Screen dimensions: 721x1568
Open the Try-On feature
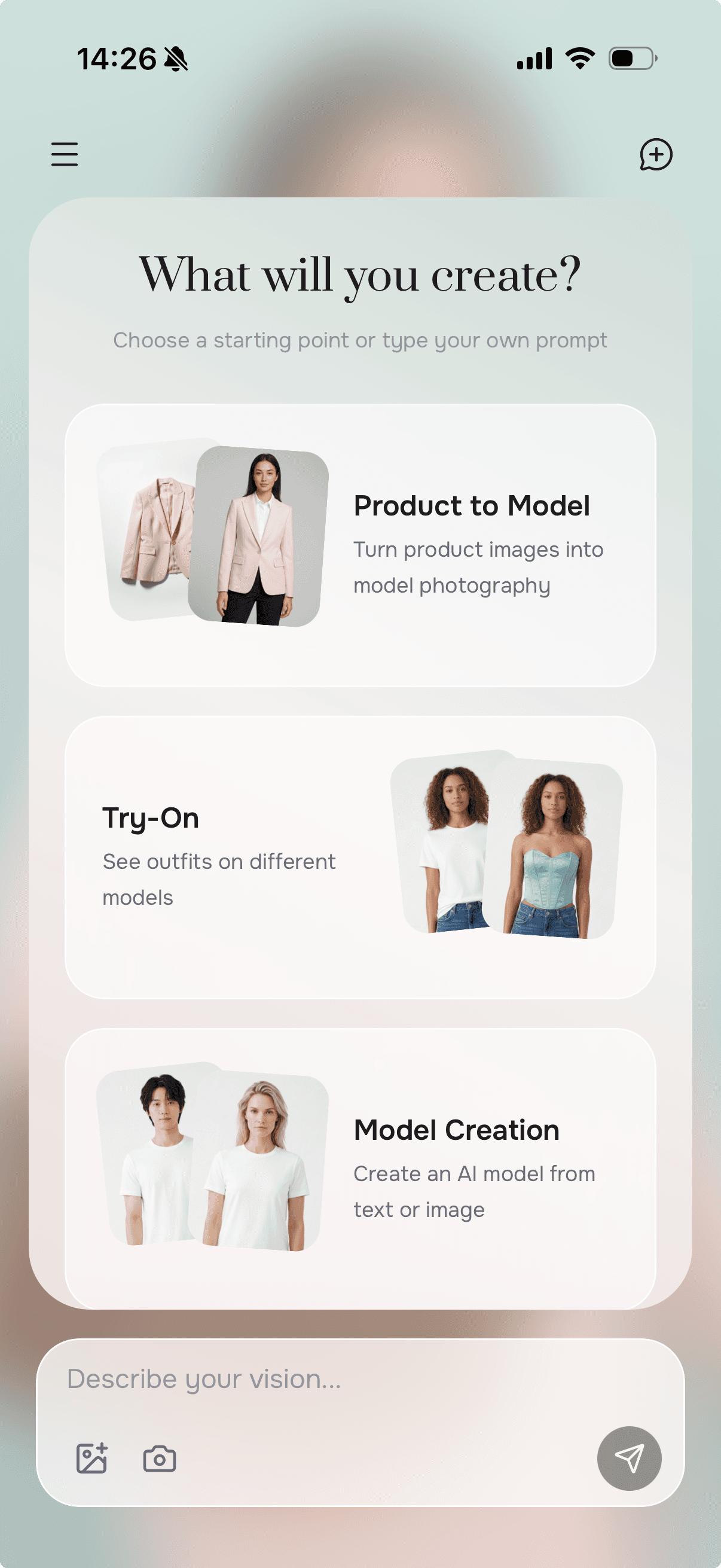(360, 858)
